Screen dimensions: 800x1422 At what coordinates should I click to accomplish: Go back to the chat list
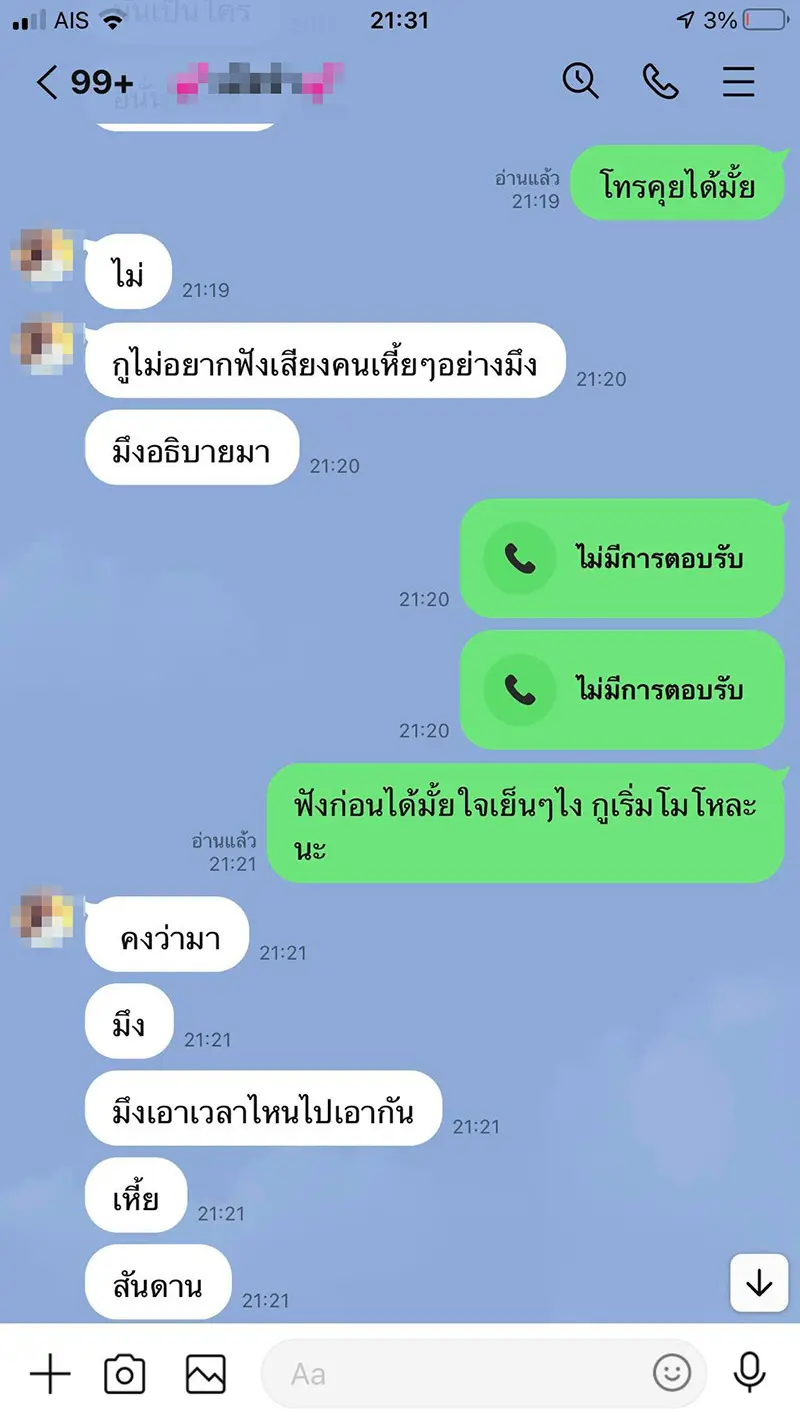point(48,81)
